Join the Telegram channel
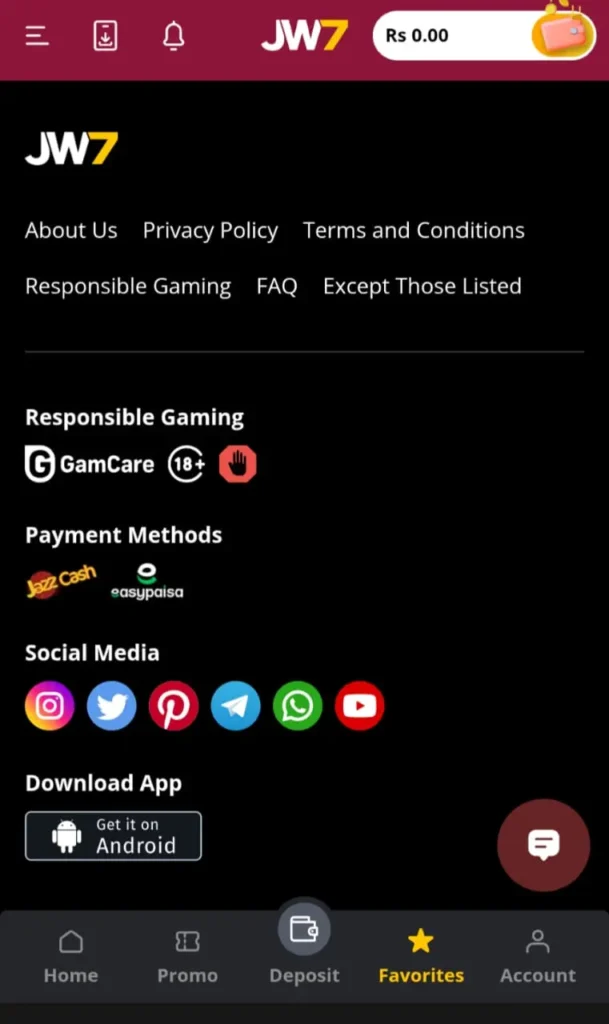The height and width of the screenshot is (1024, 609). point(235,706)
